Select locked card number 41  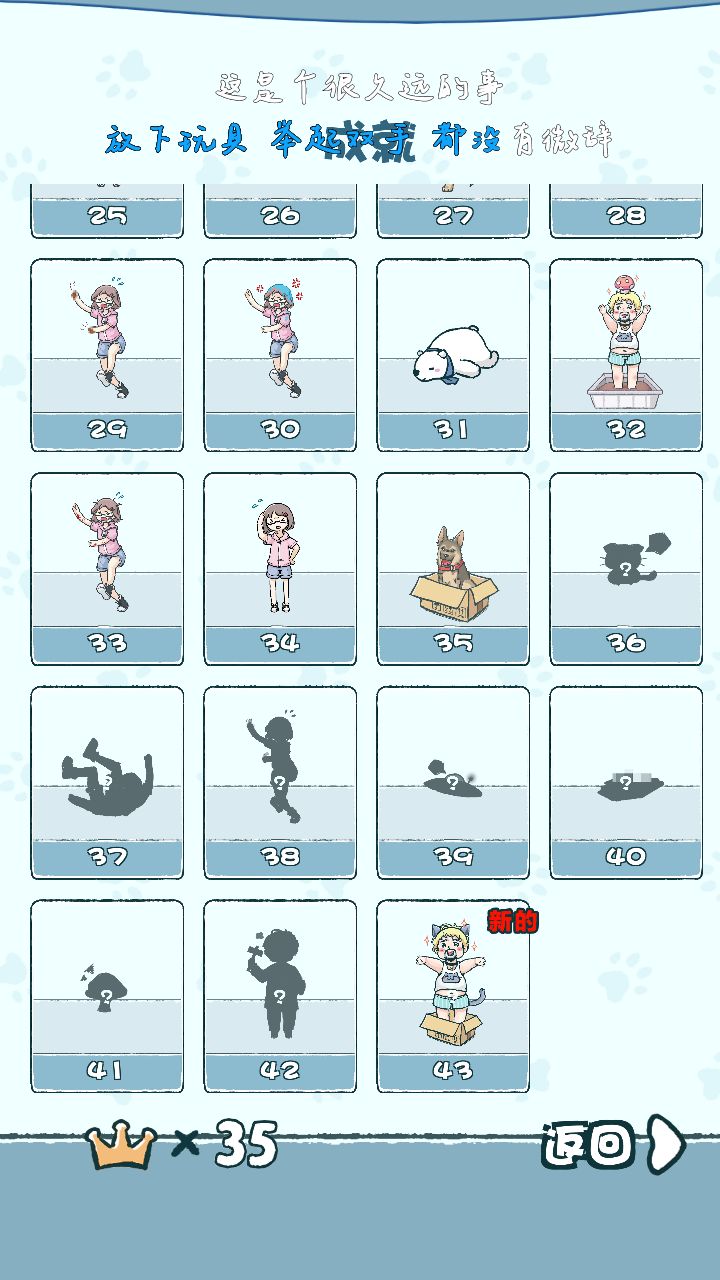[x=107, y=996]
